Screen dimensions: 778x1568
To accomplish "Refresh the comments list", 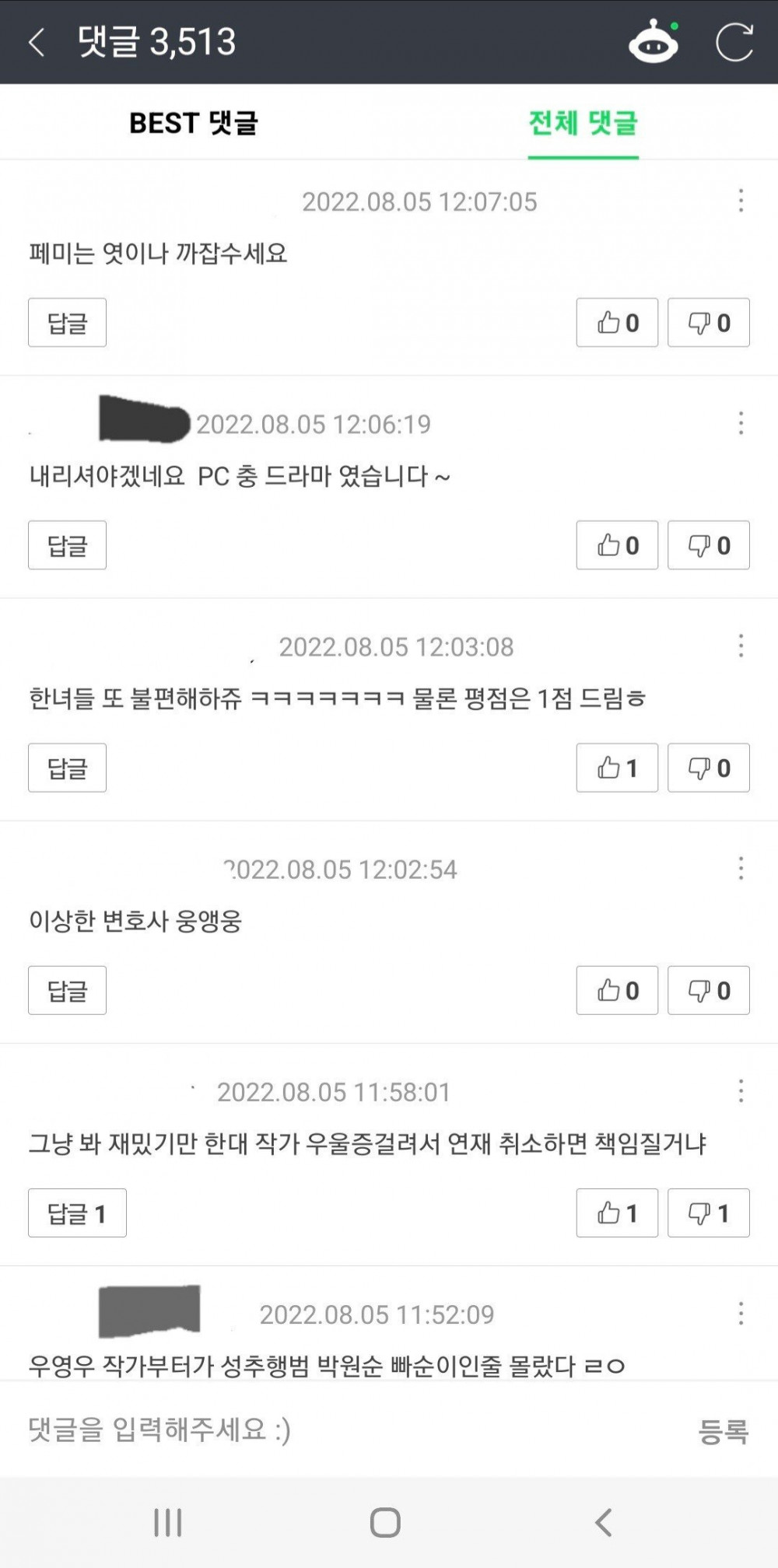I will click(734, 42).
